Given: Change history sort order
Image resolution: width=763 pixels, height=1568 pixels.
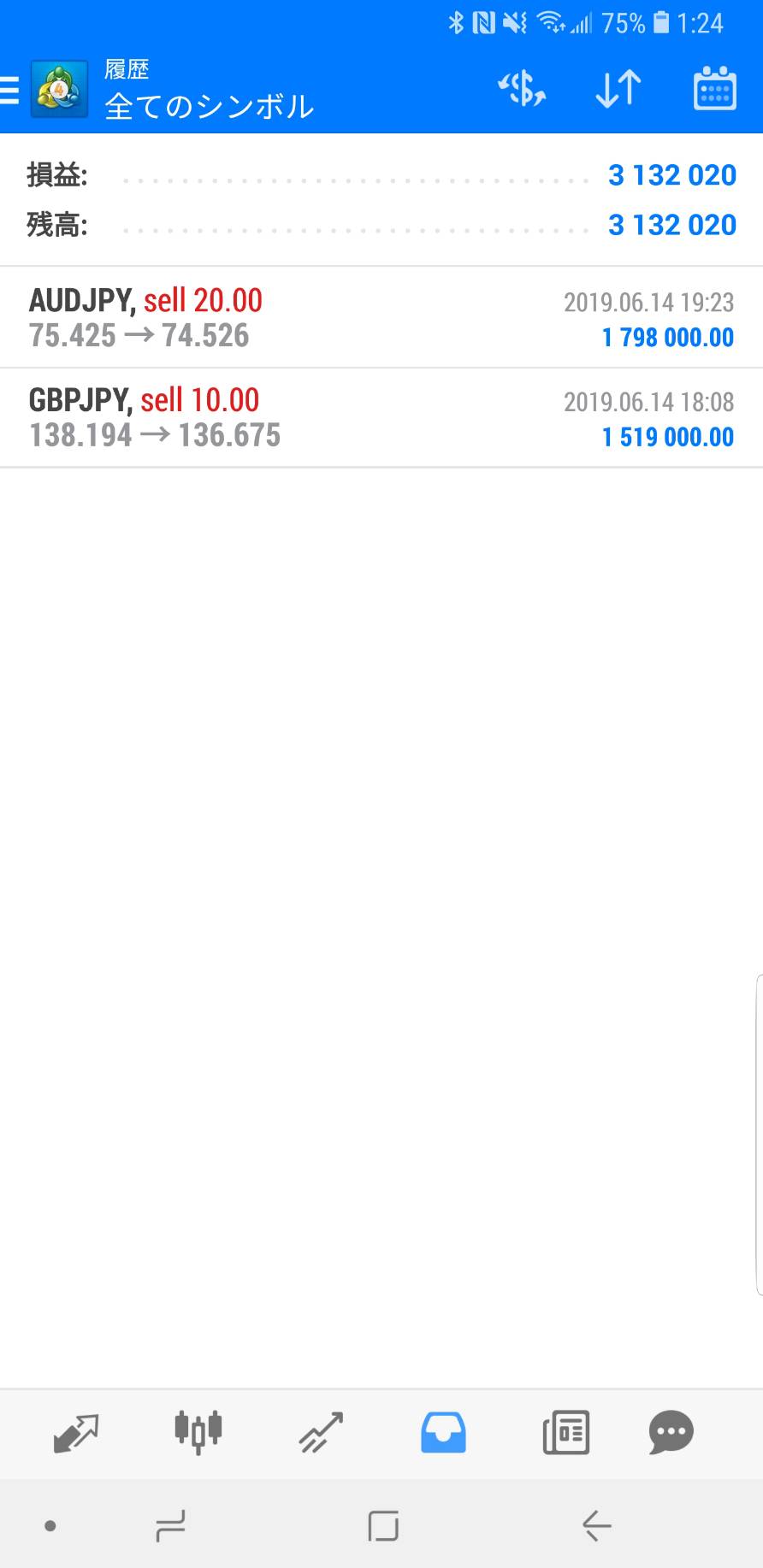Looking at the screenshot, I should [x=618, y=89].
